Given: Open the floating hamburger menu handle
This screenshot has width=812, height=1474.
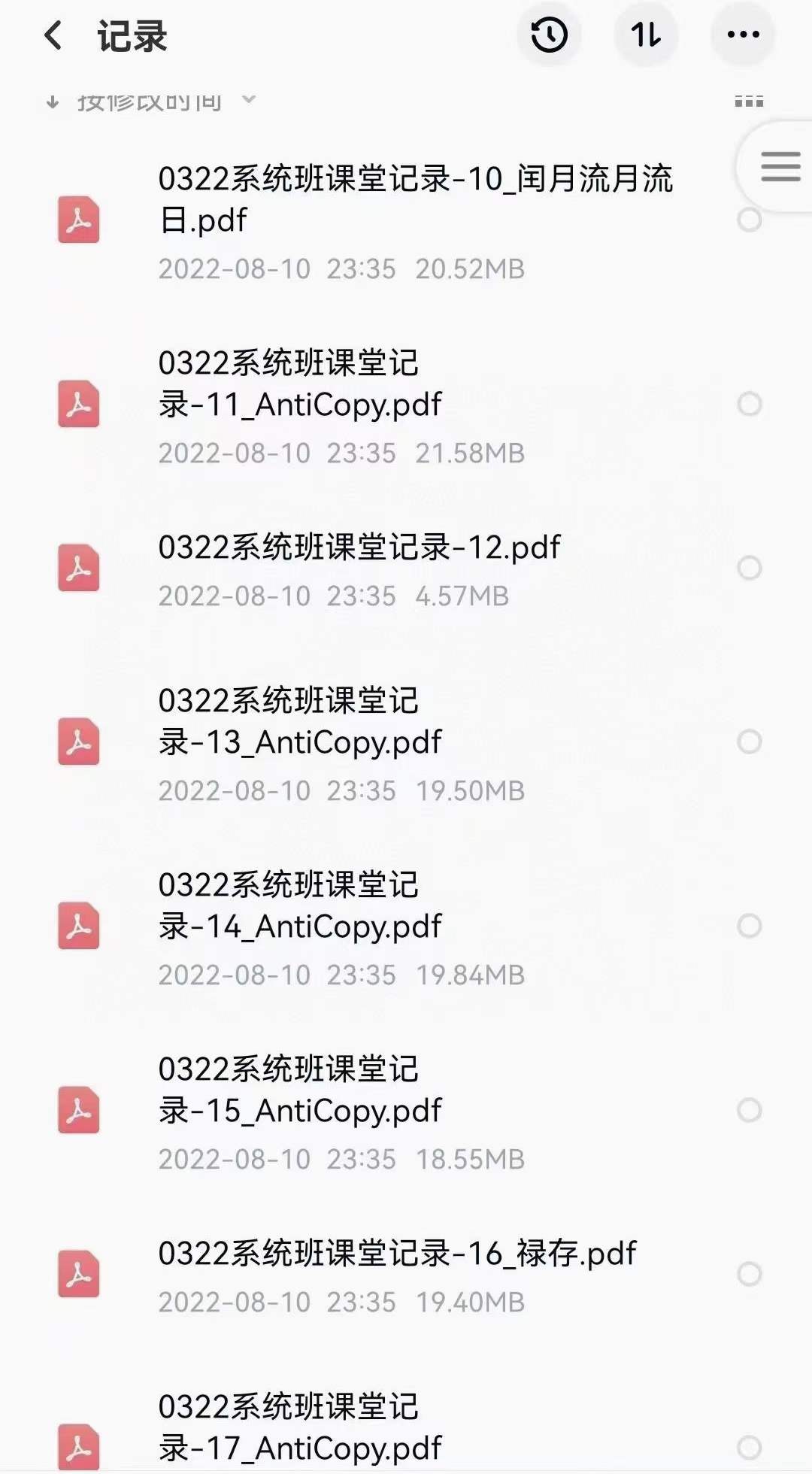Looking at the screenshot, I should [x=780, y=166].
